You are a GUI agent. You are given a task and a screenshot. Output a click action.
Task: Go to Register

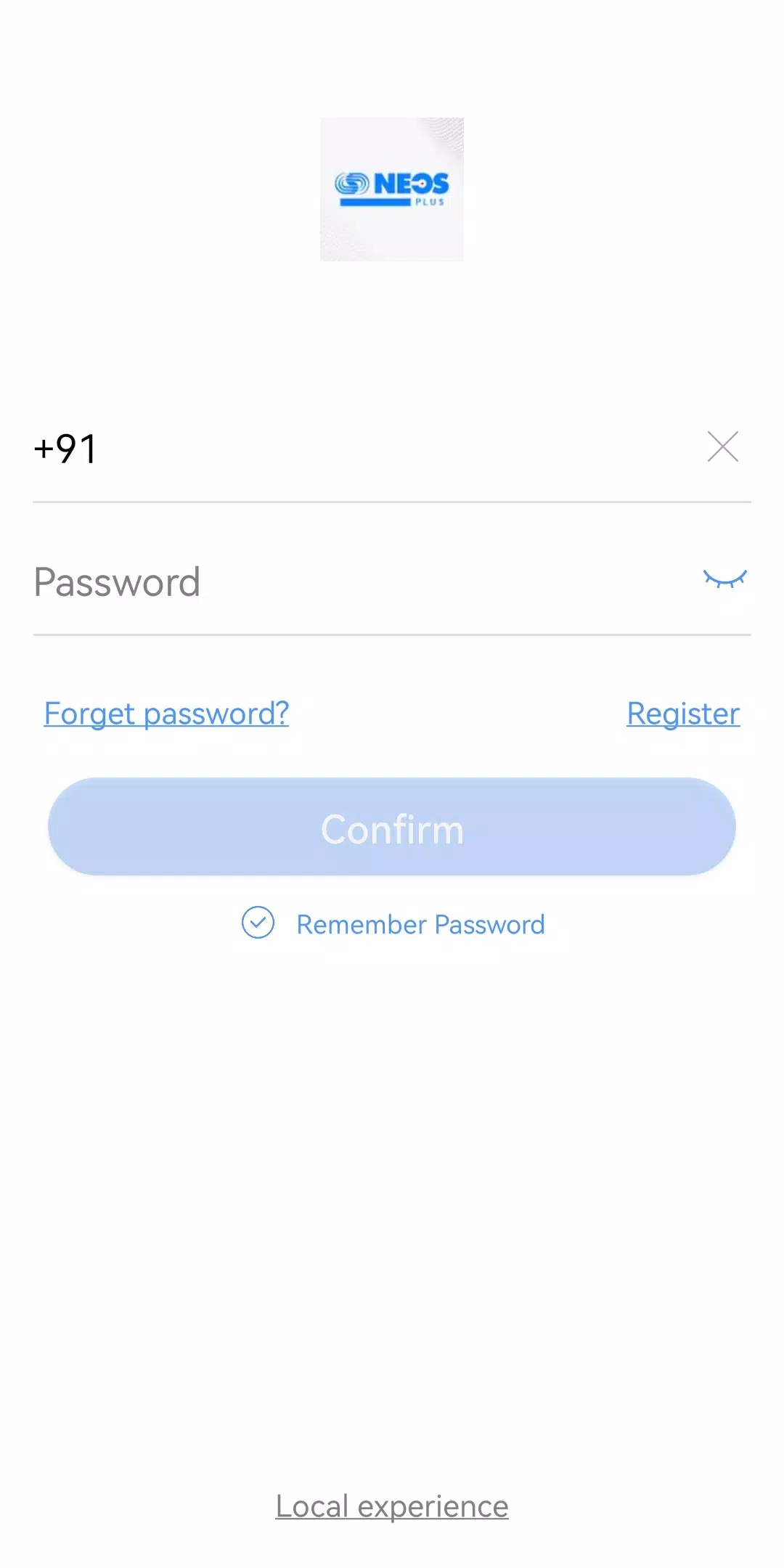point(683,714)
